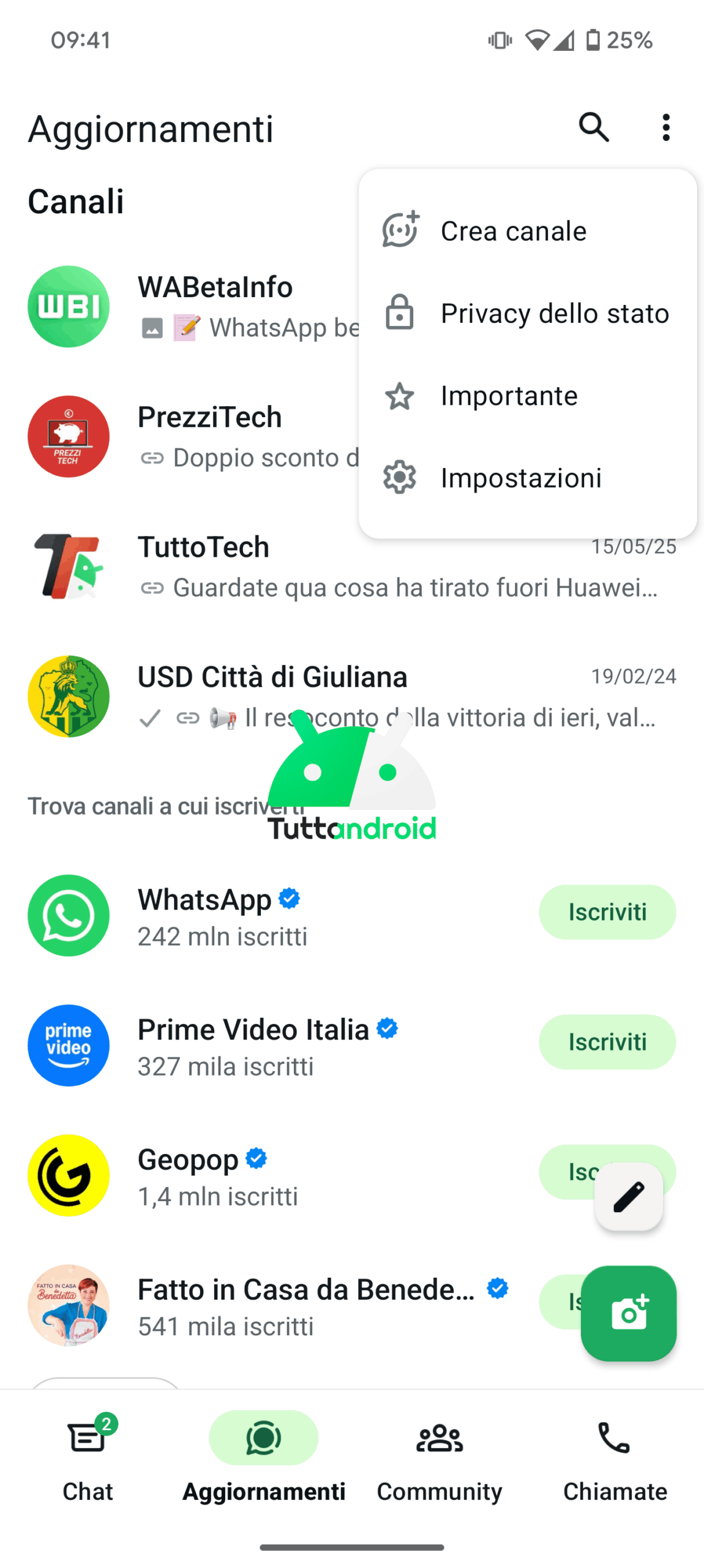Screen dimensions: 704x1568
Task: Add a photo status with camera button
Action: coord(628,1313)
